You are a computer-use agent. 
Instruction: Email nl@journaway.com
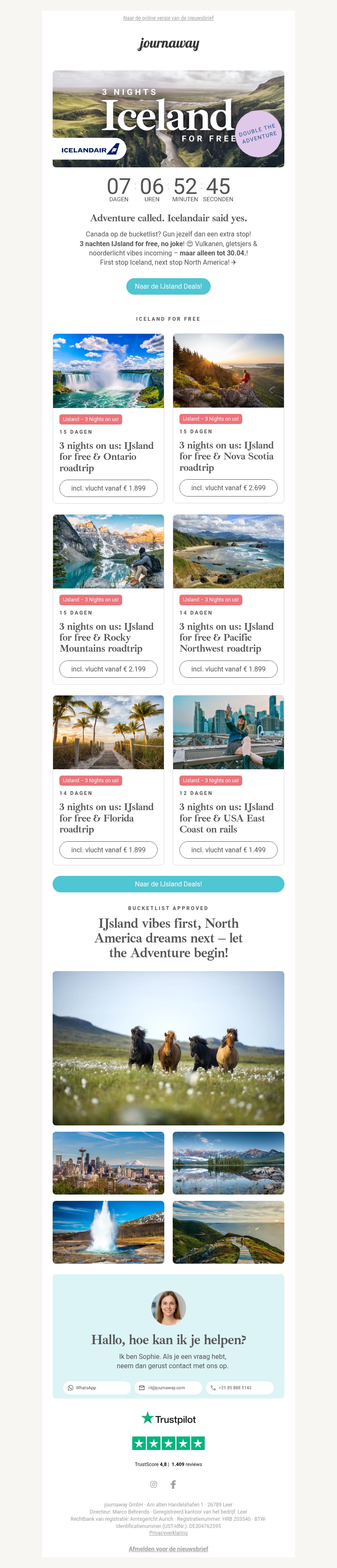point(168,1388)
